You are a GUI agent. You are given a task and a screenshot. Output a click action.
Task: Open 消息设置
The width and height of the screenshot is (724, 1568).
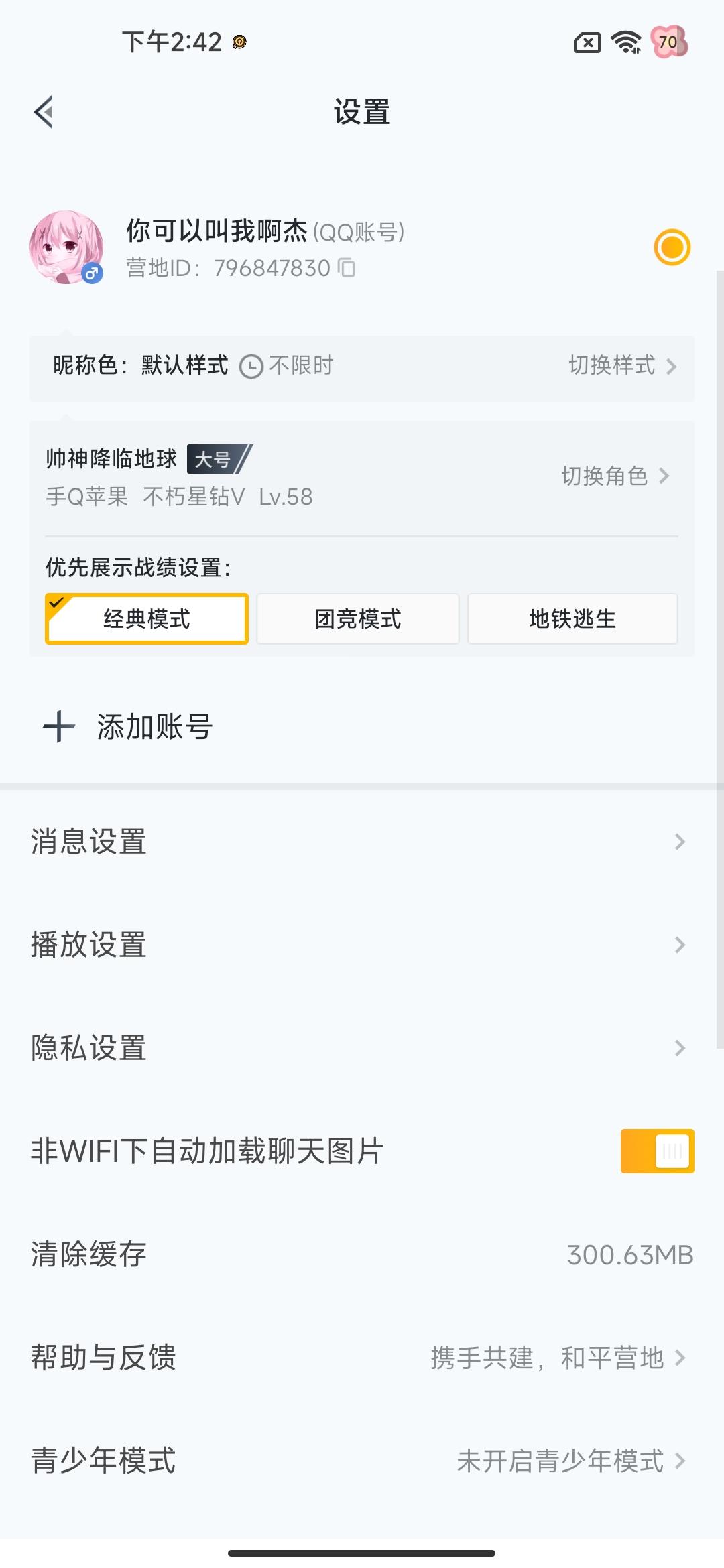click(x=362, y=842)
